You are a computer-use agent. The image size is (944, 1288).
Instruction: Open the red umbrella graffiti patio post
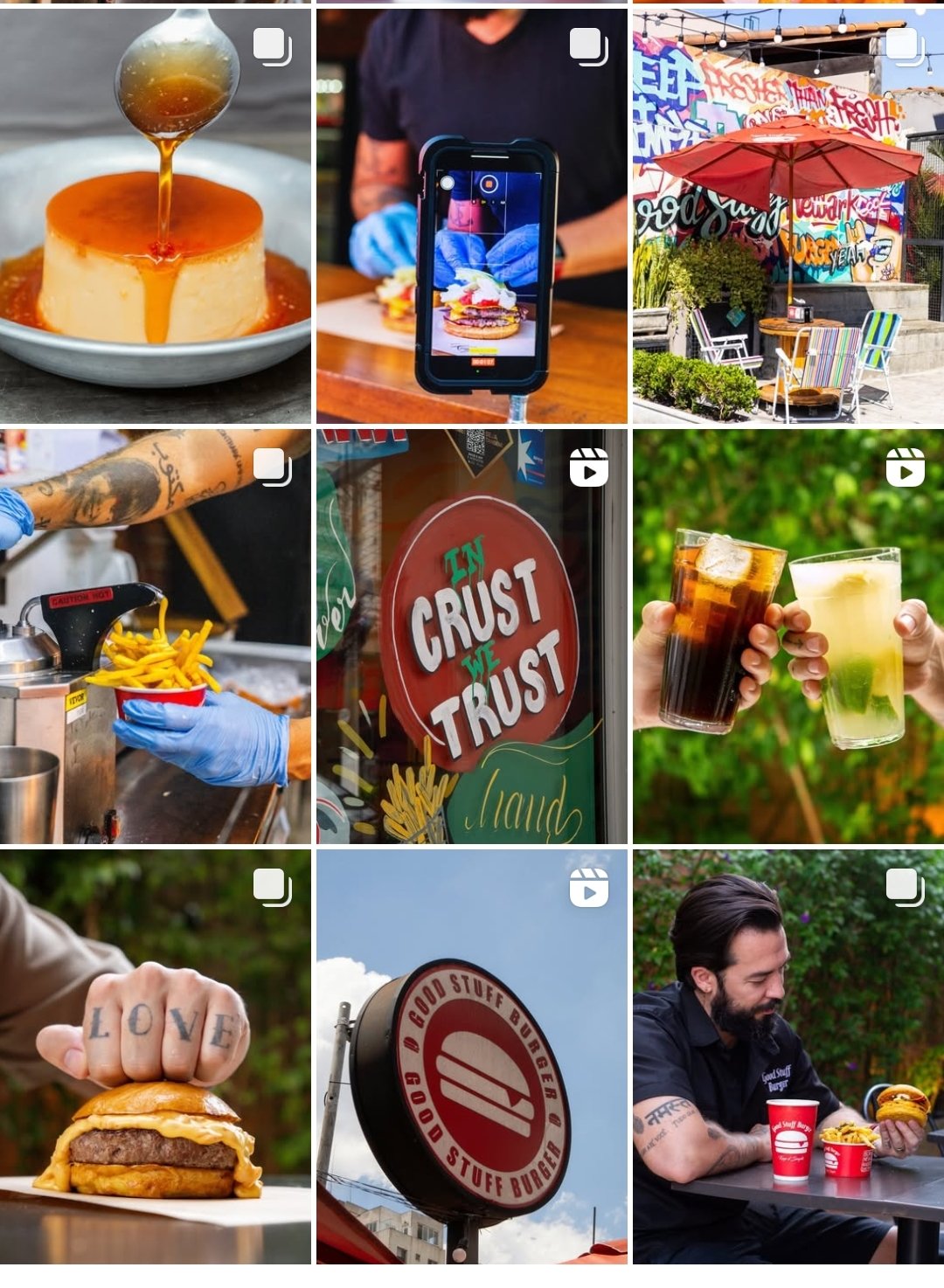788,216
